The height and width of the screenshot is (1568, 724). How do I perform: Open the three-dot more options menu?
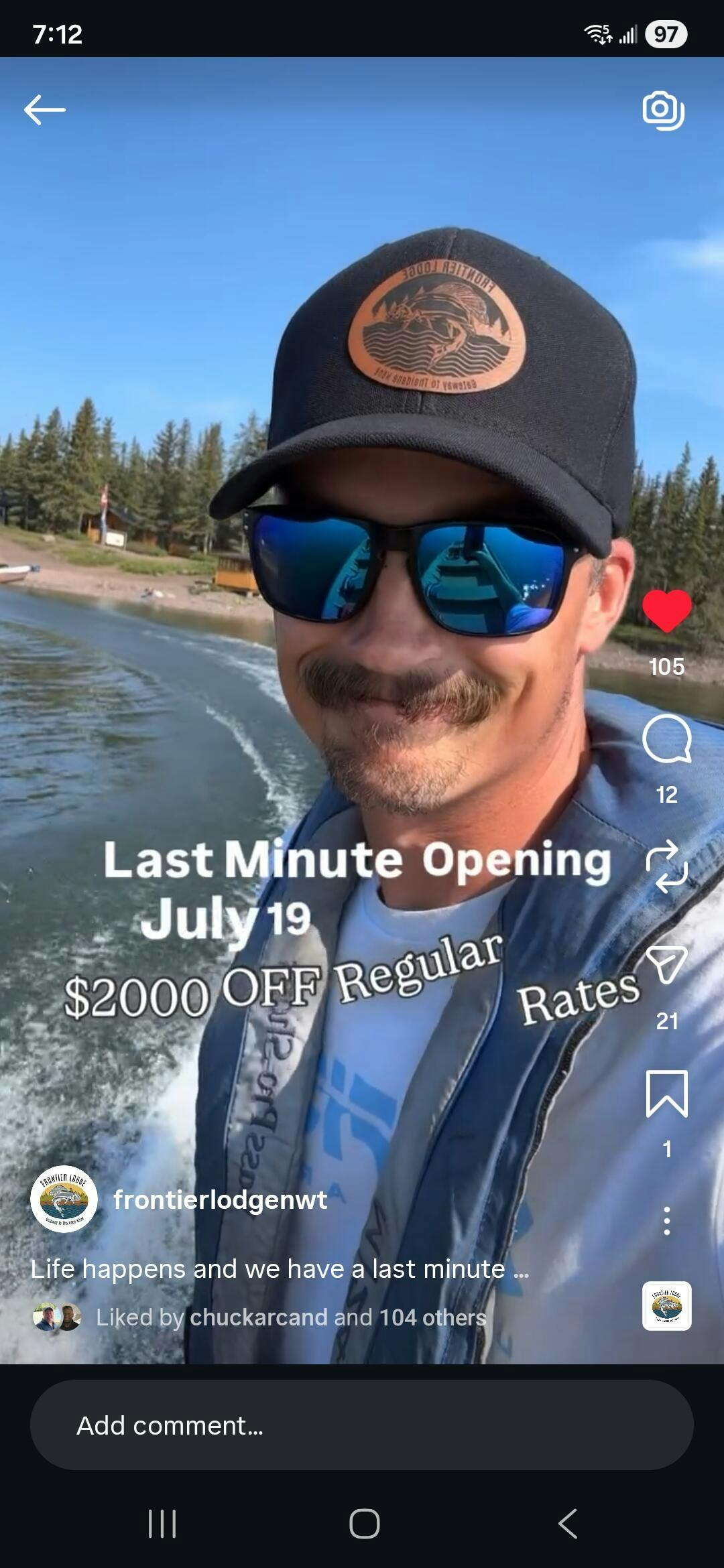(x=666, y=1221)
